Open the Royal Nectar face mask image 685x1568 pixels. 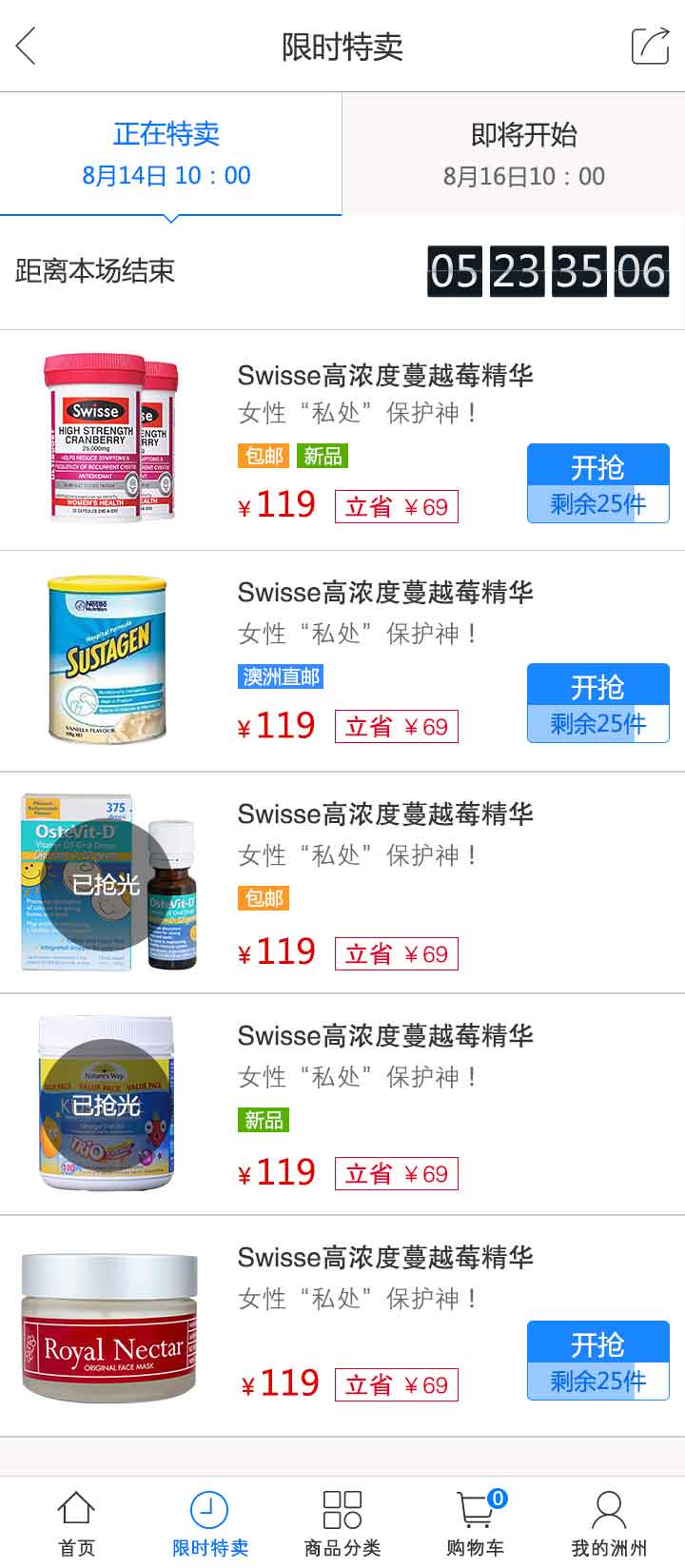108,1325
